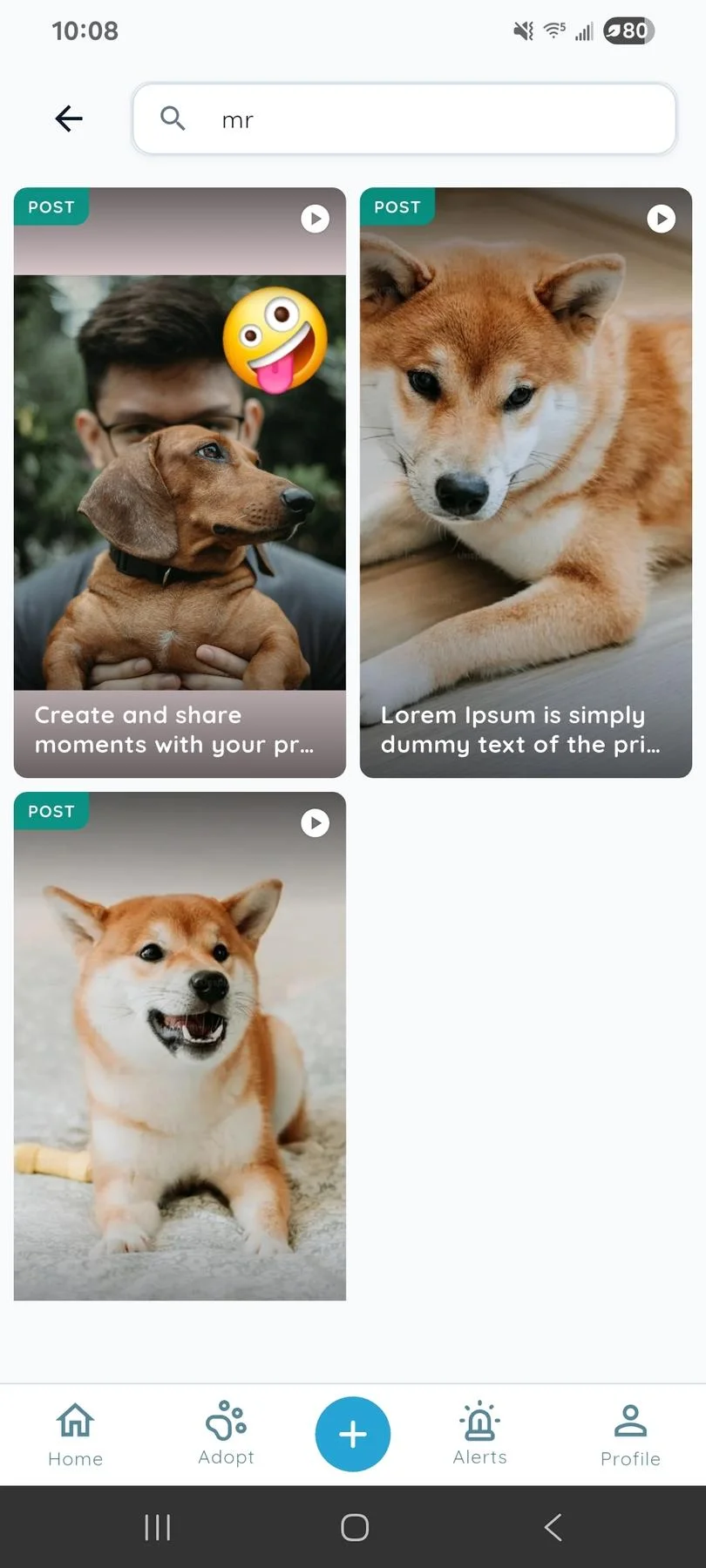Select the POST badge on the bottom Shiba card
The width and height of the screenshot is (706, 1568).
[51, 811]
